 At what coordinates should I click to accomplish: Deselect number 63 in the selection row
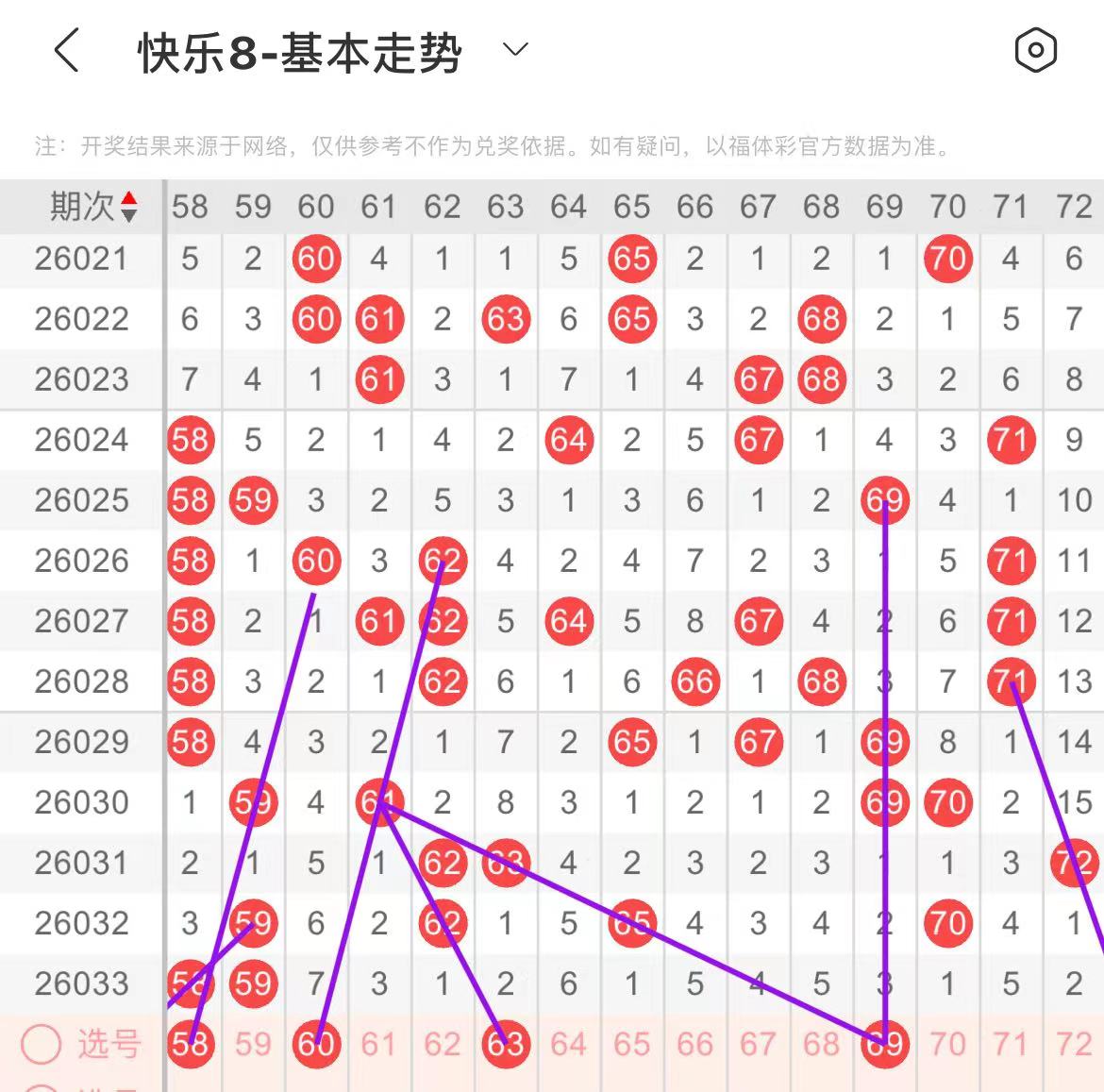[x=506, y=1044]
